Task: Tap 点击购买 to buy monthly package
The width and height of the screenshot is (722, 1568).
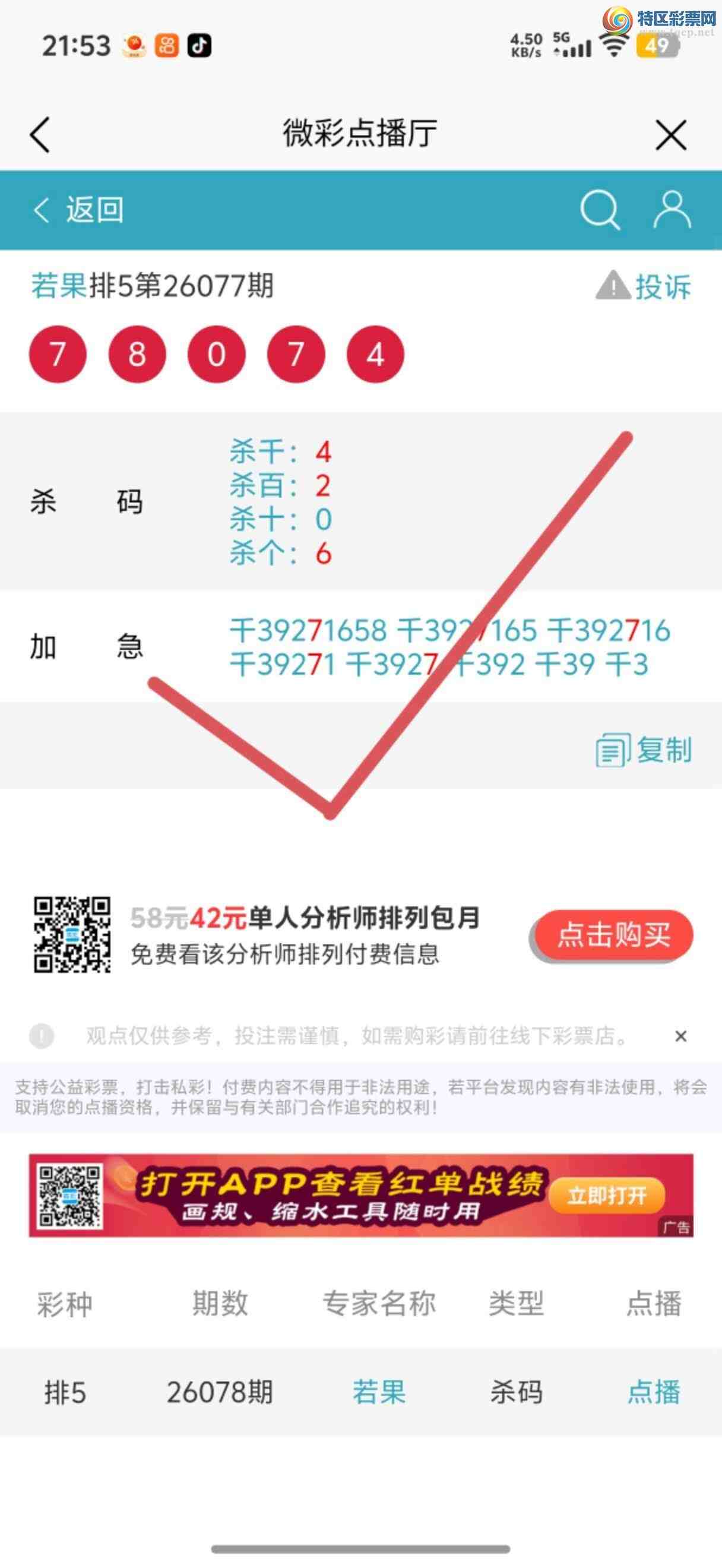Action: pyautogui.click(x=613, y=934)
